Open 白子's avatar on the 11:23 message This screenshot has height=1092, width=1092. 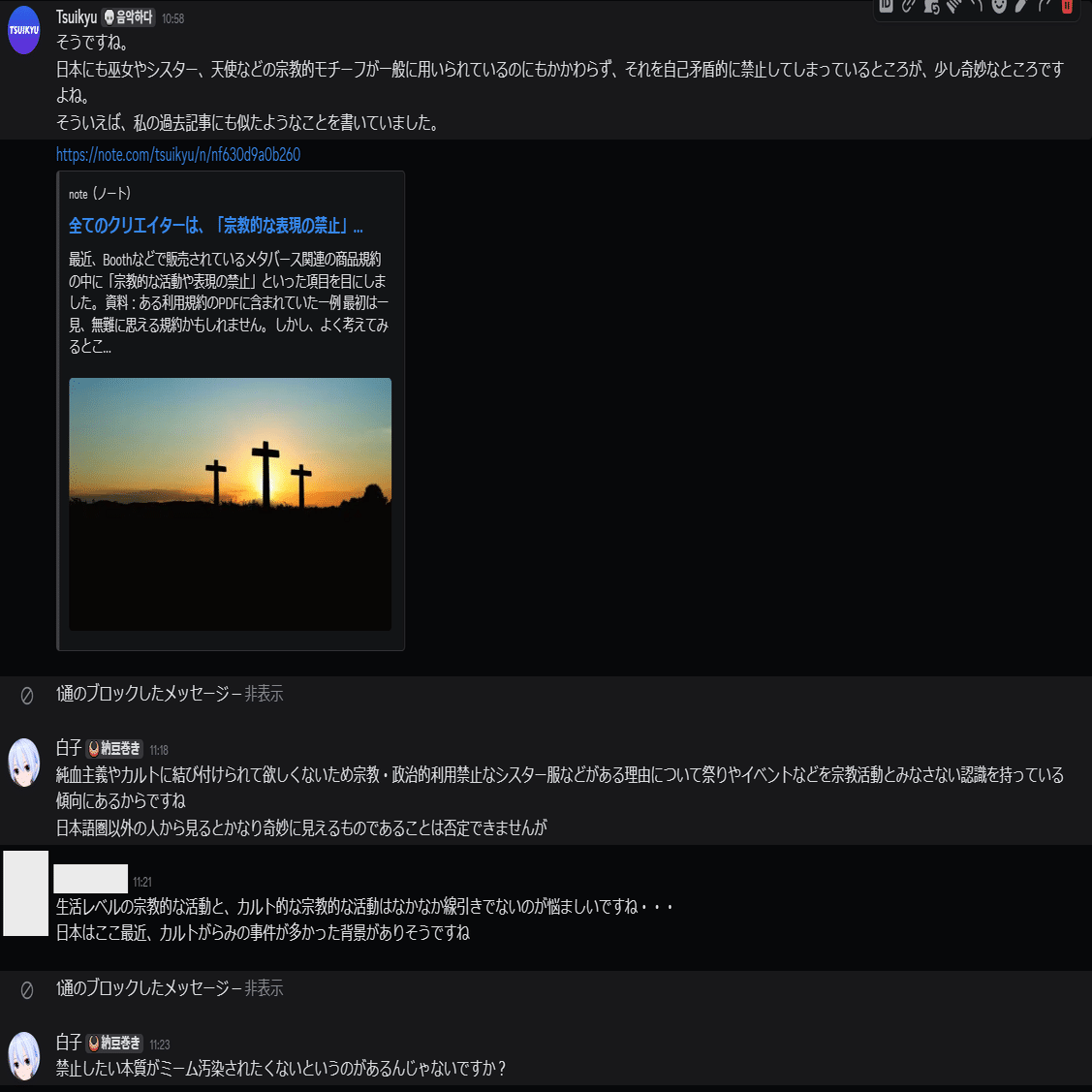click(x=24, y=1056)
